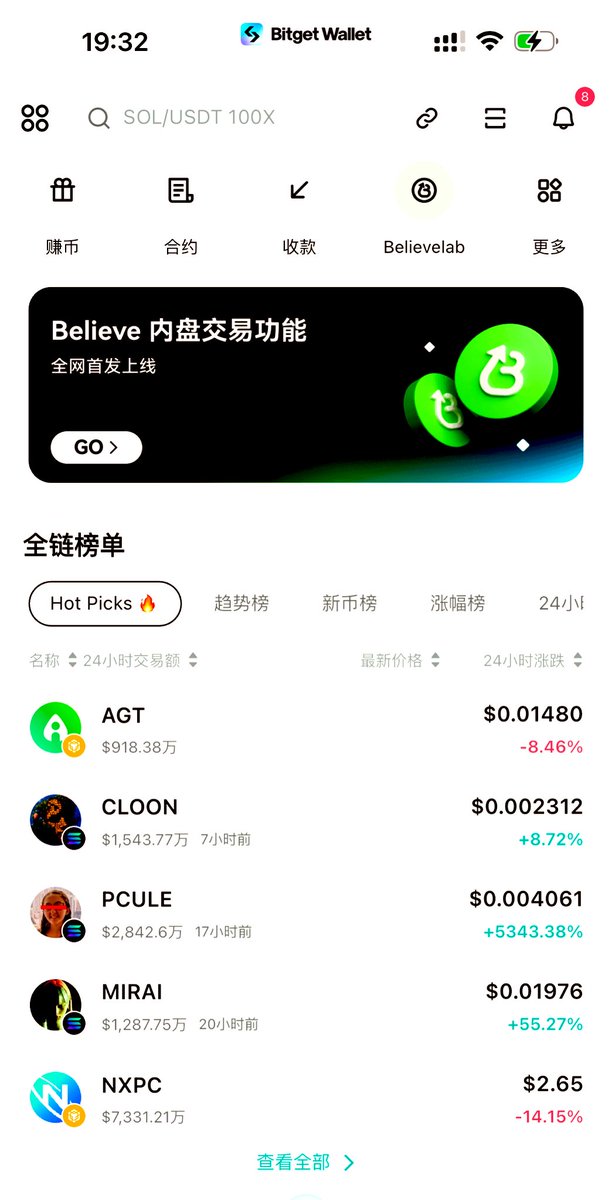Open the PCULE token row
This screenshot has width=612, height=1200.
[x=306, y=914]
